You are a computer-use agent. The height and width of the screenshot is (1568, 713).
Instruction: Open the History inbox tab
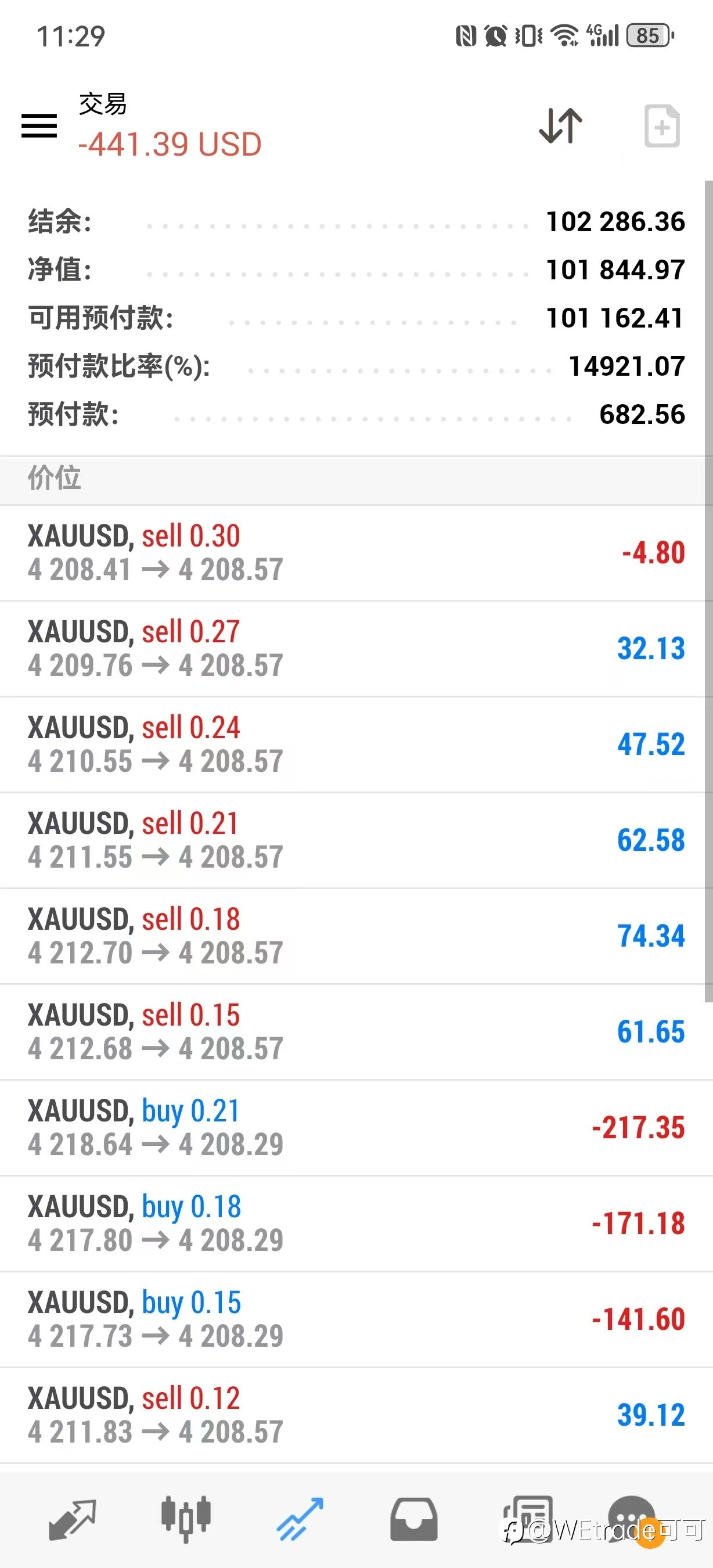(413, 1519)
